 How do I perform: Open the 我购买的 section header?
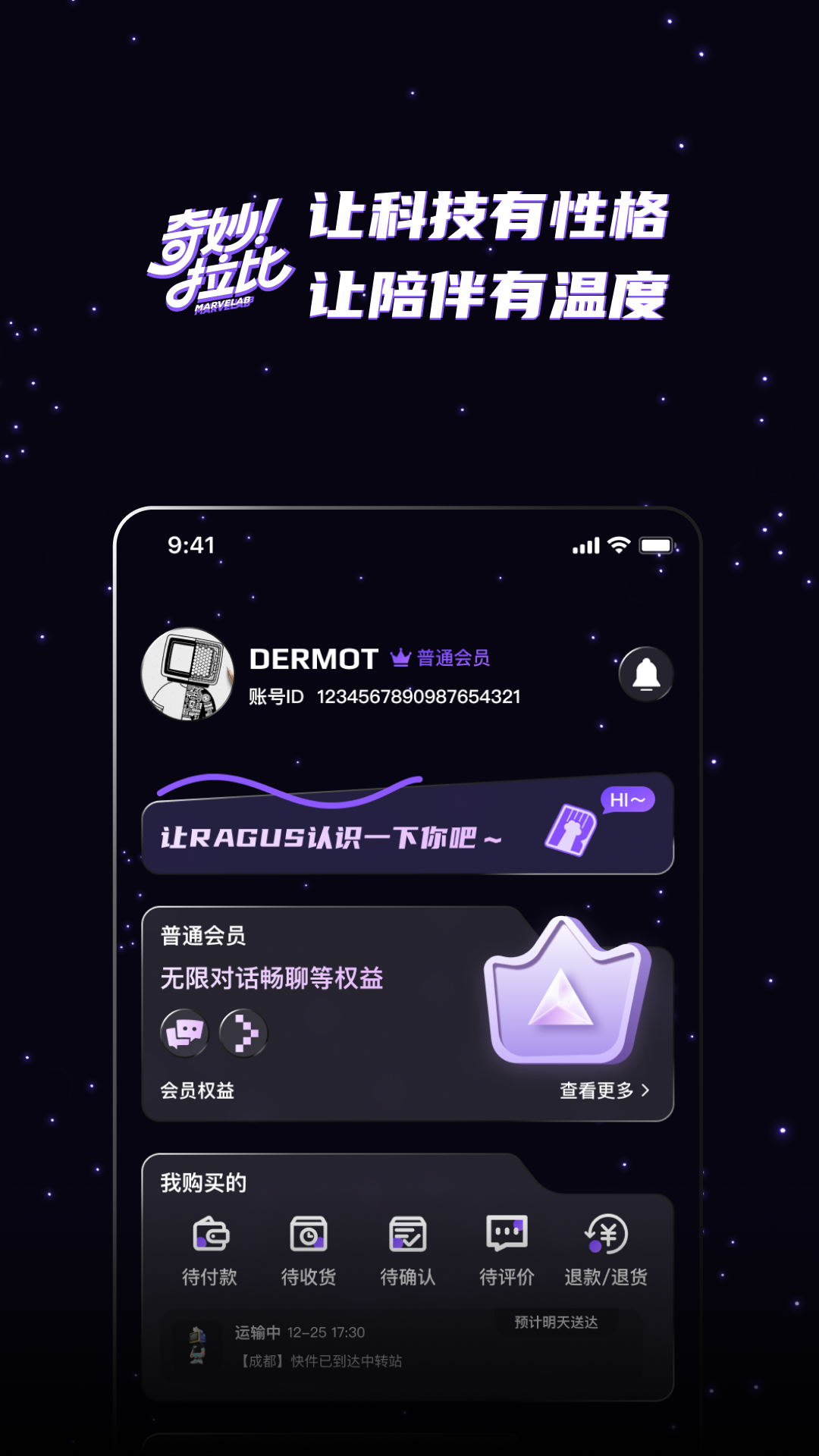(x=202, y=1181)
